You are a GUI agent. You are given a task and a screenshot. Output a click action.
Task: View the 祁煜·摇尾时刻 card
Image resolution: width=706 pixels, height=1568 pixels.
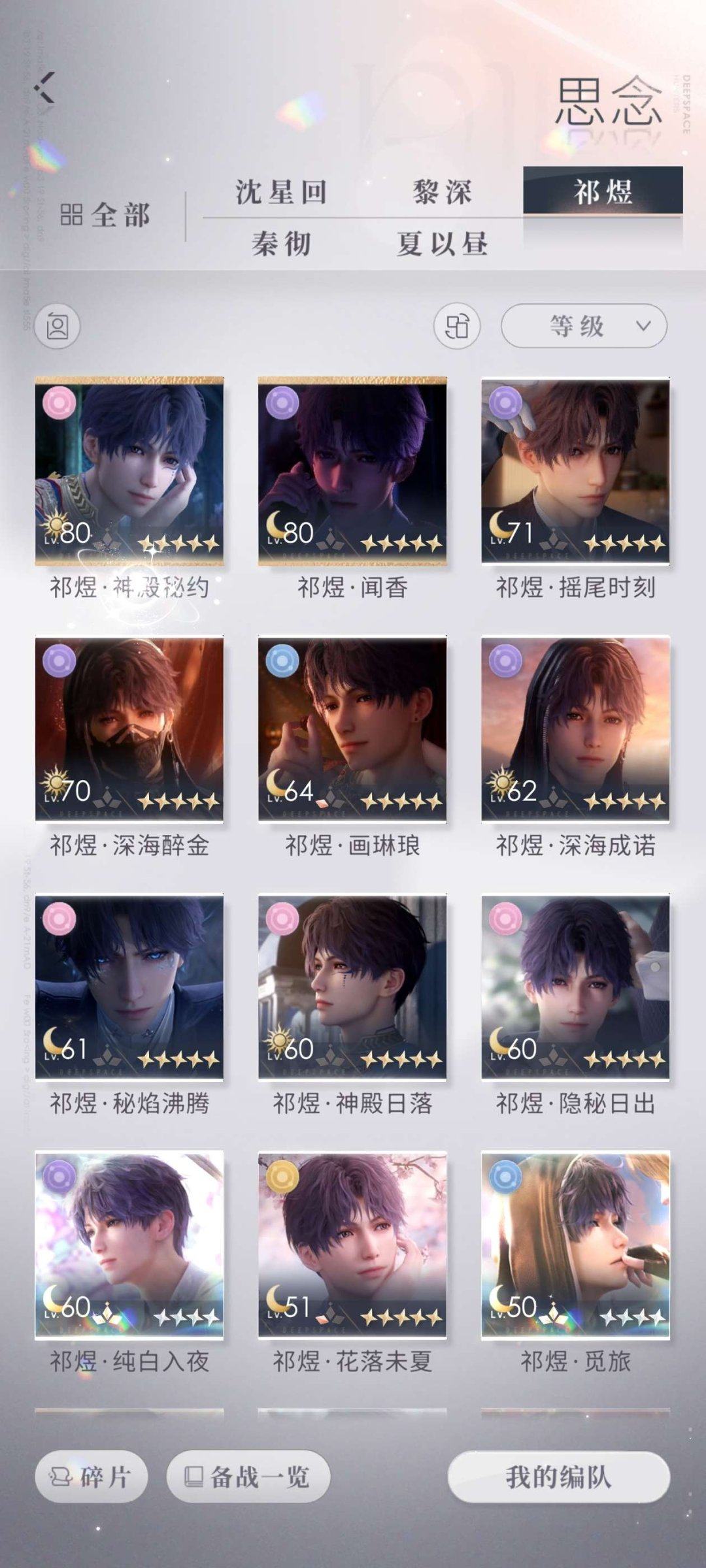[x=575, y=472]
